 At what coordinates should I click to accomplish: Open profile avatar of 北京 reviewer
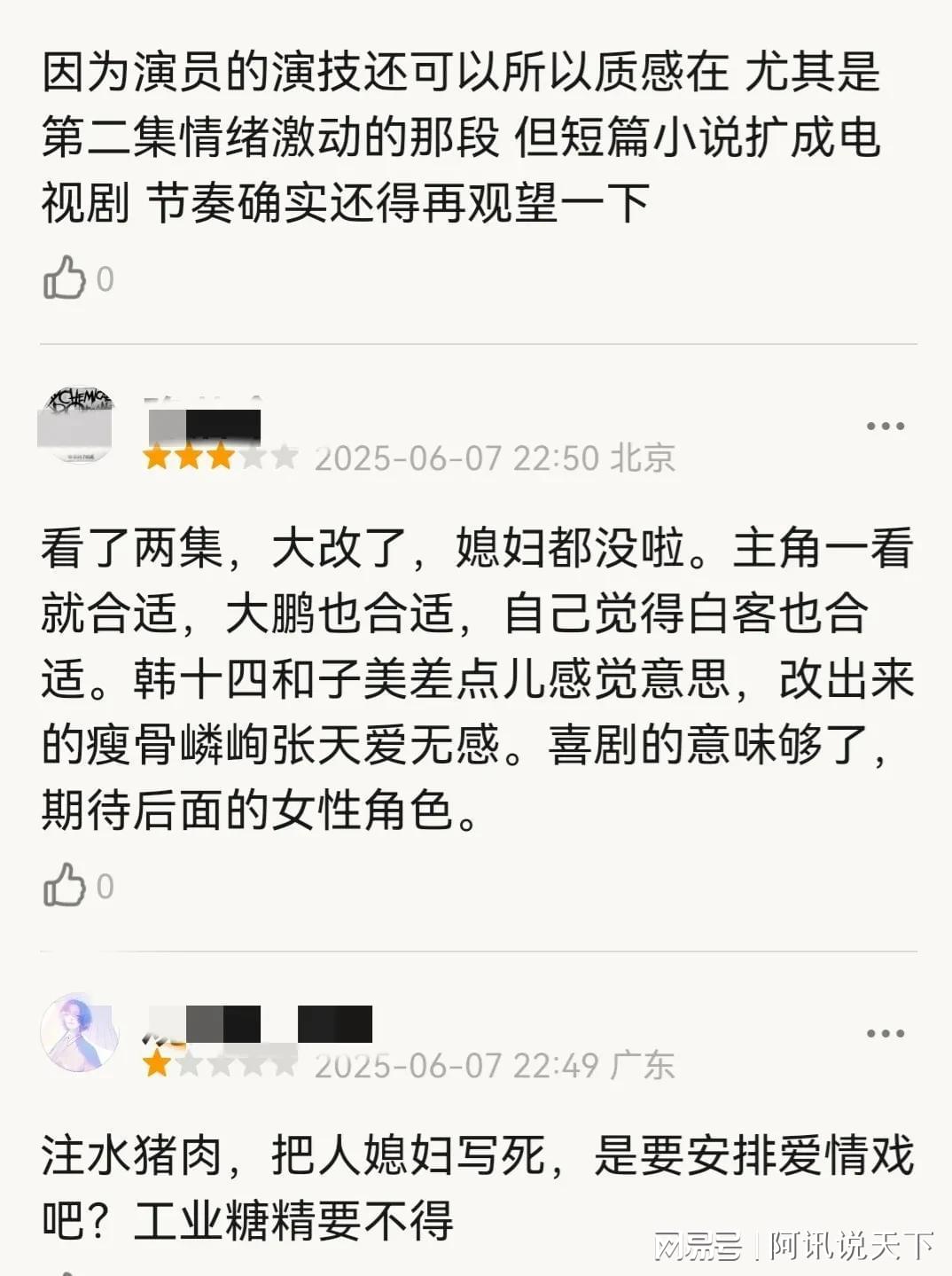(78, 426)
